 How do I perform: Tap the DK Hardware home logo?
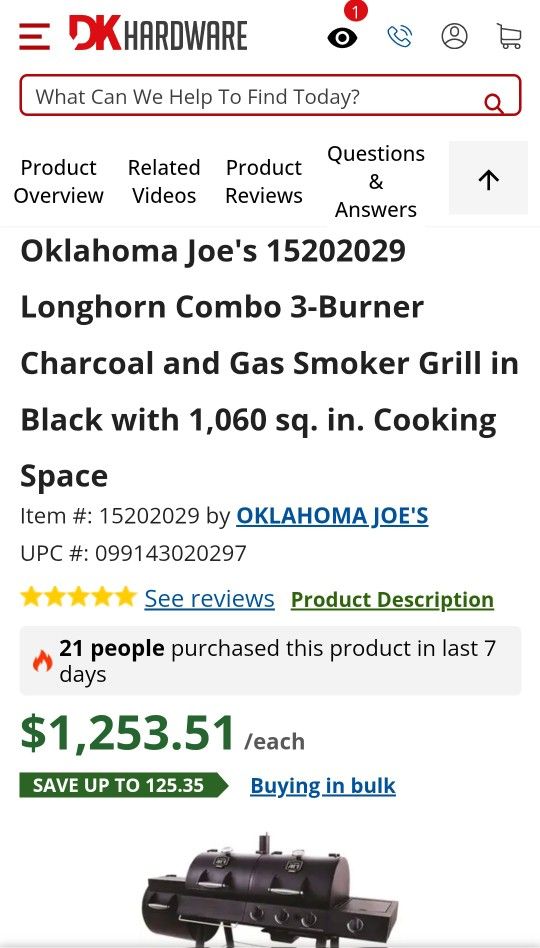pos(158,34)
